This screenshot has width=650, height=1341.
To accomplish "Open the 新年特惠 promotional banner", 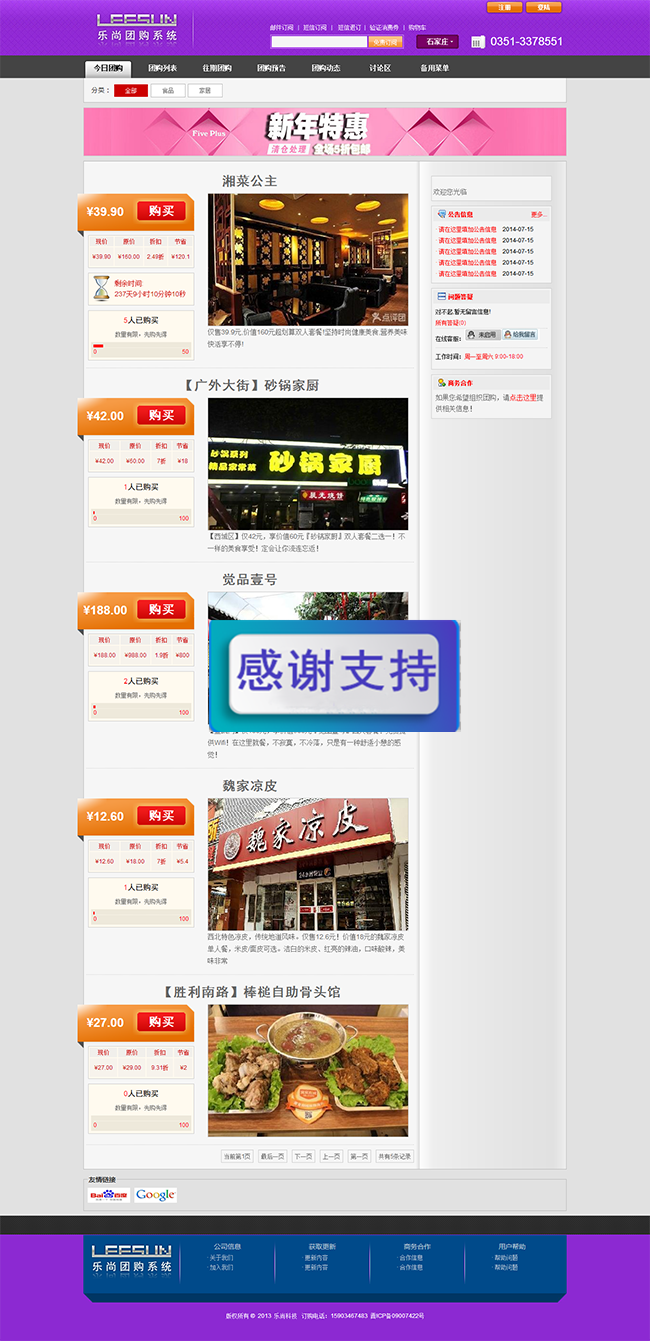I will (325, 132).
